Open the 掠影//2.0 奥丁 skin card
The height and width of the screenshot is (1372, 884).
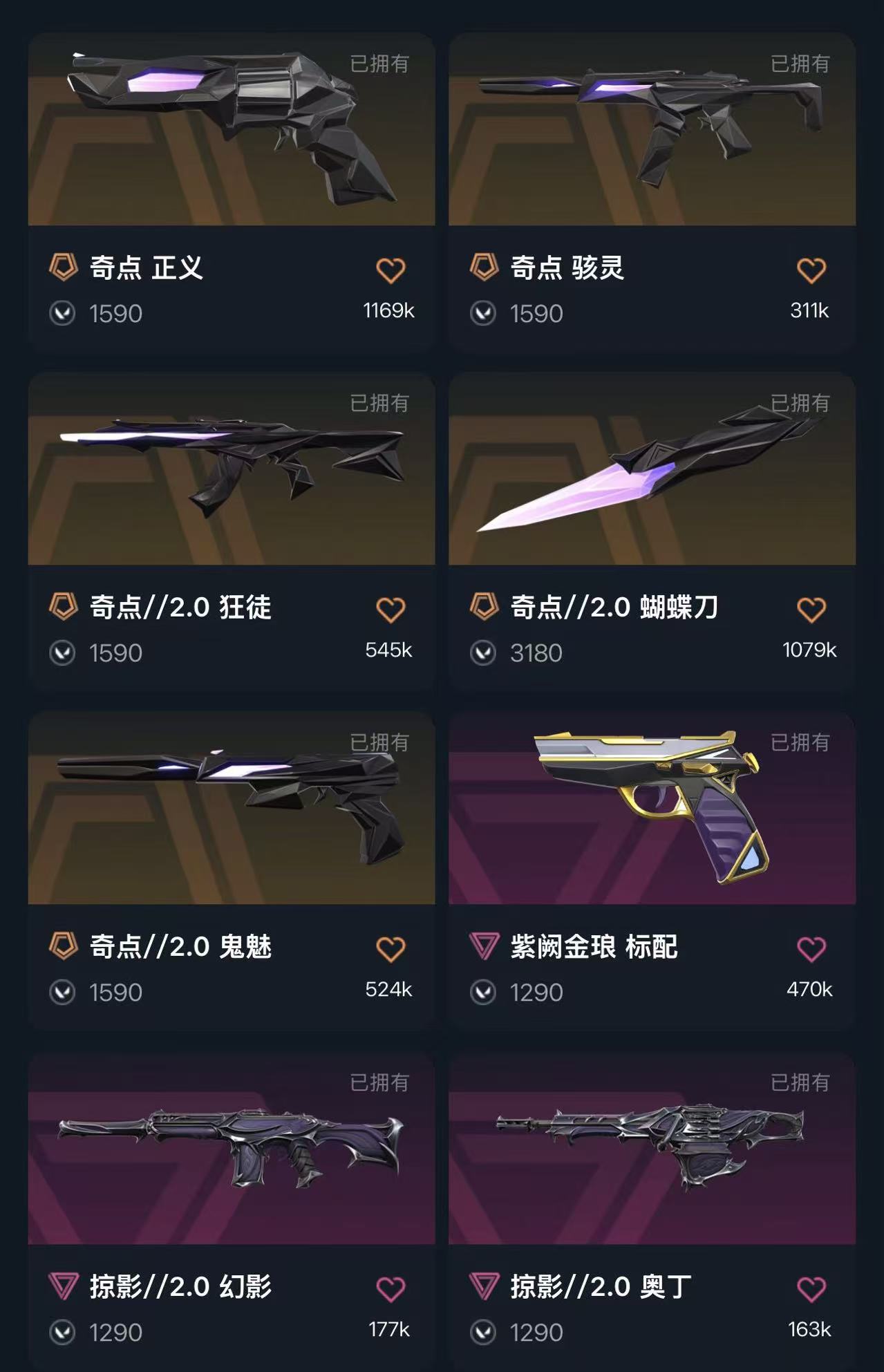[652, 1149]
